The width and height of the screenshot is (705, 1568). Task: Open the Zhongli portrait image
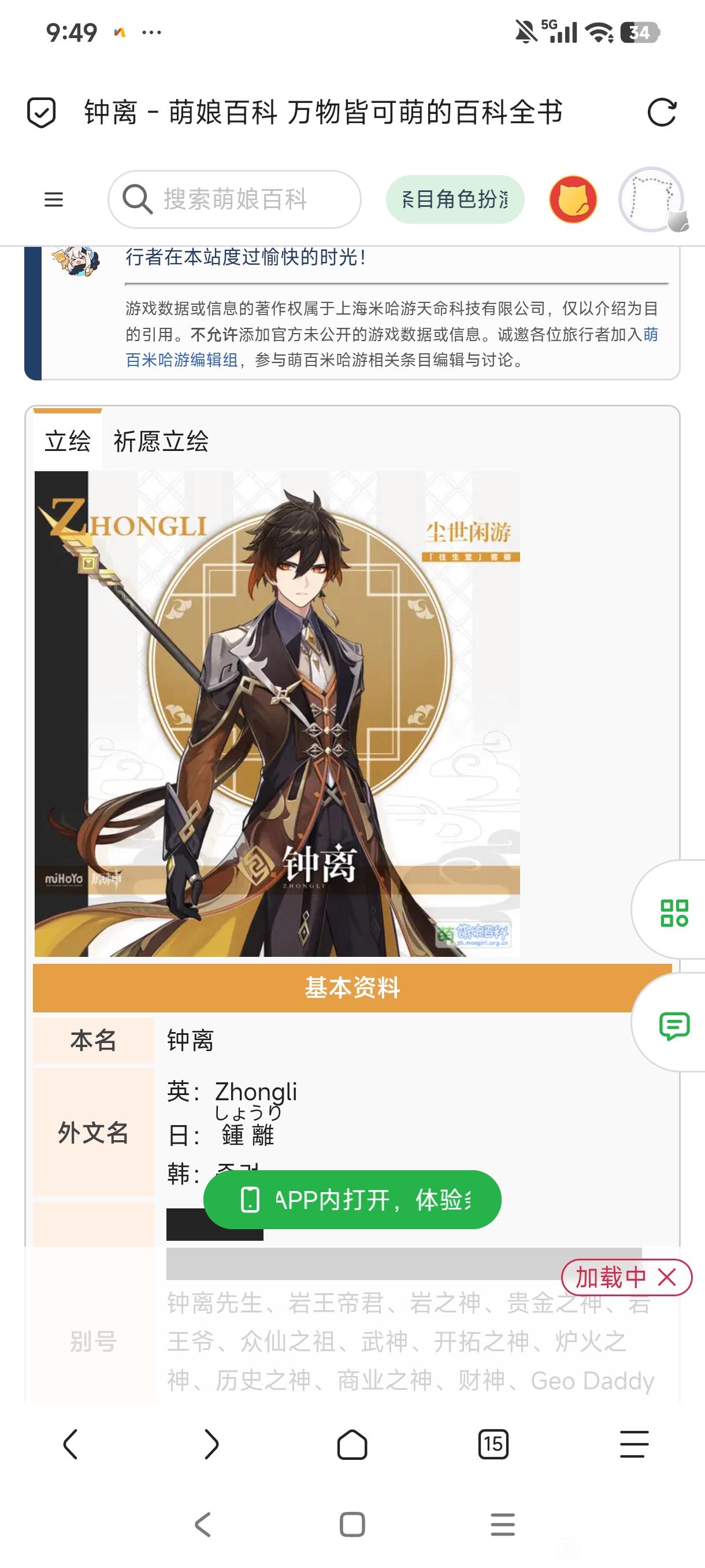tap(277, 713)
